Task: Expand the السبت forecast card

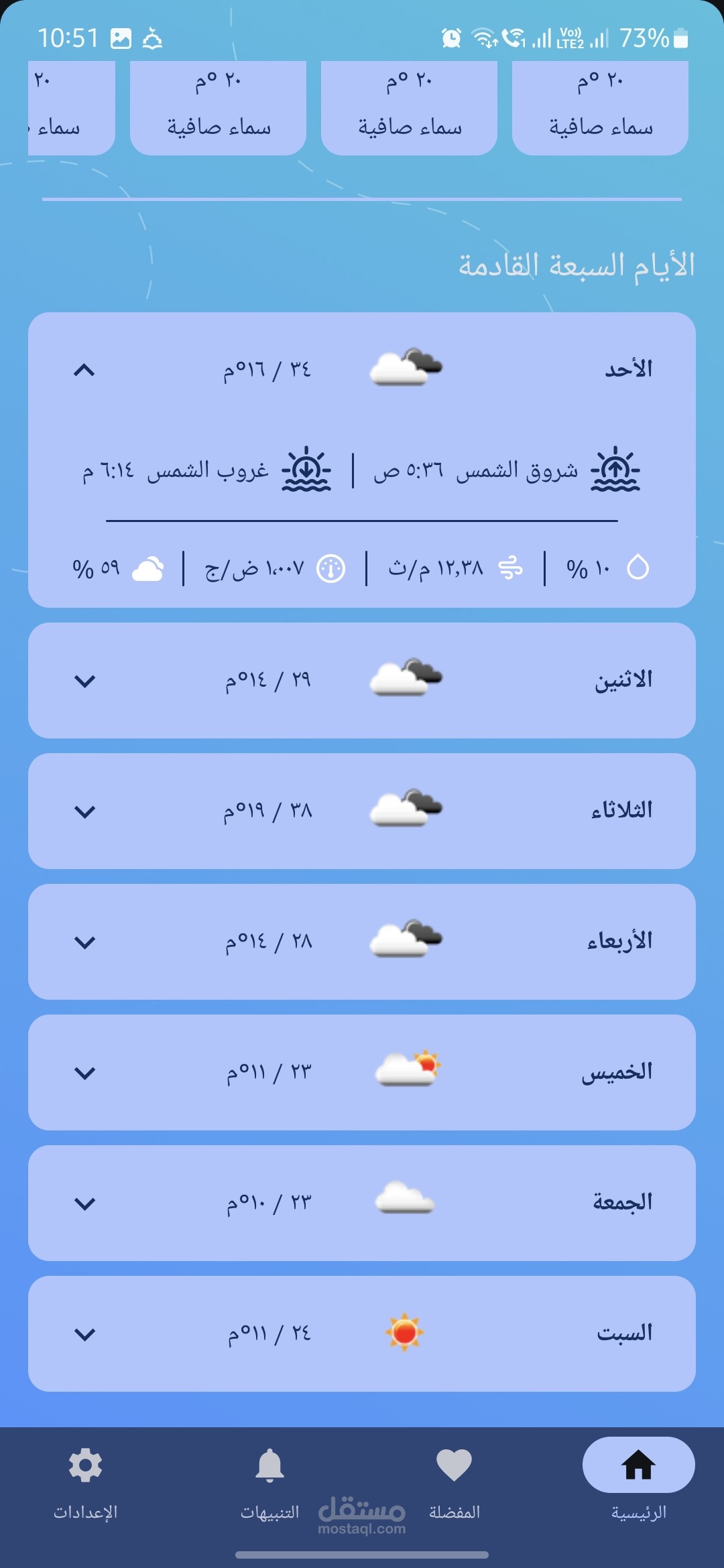Action: 84,1334
